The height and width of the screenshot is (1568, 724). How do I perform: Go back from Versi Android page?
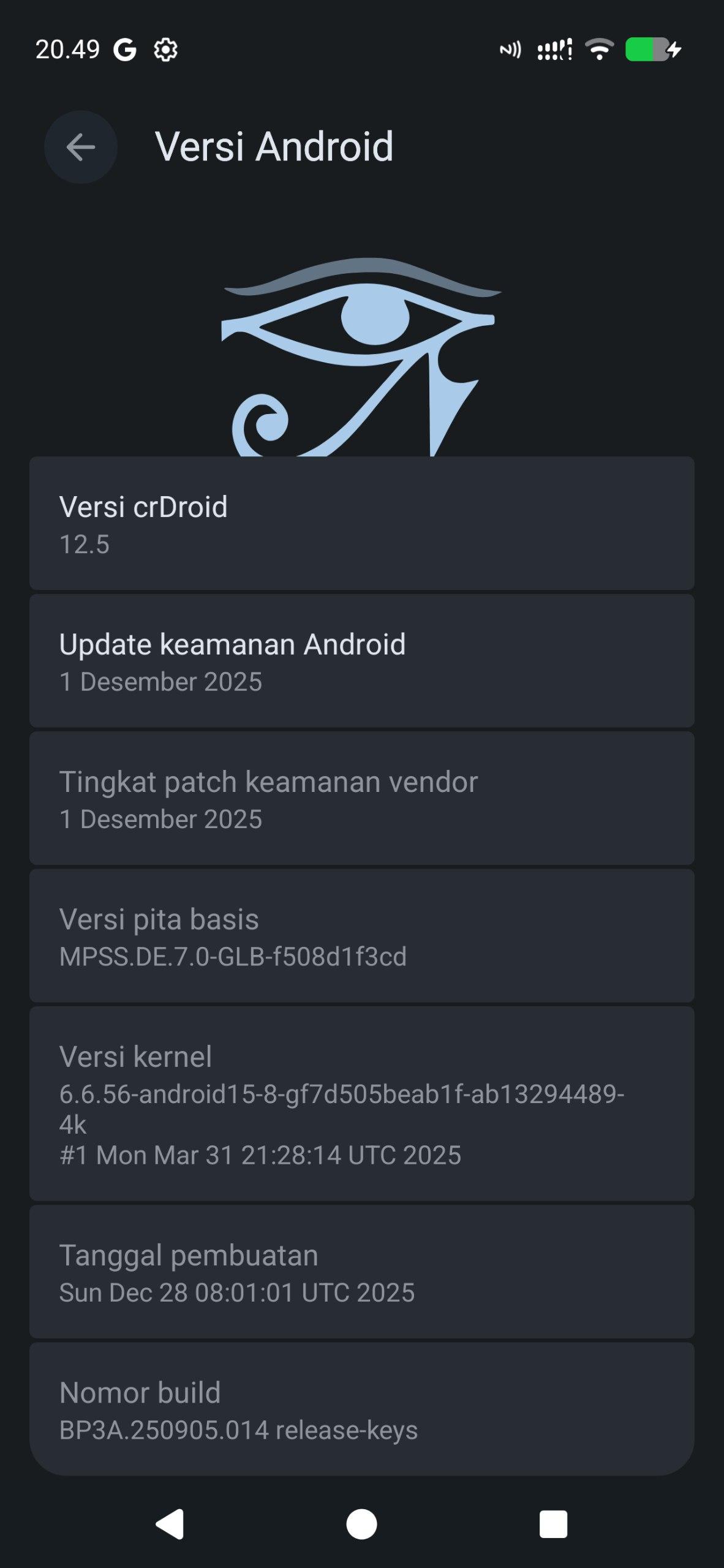(x=81, y=147)
